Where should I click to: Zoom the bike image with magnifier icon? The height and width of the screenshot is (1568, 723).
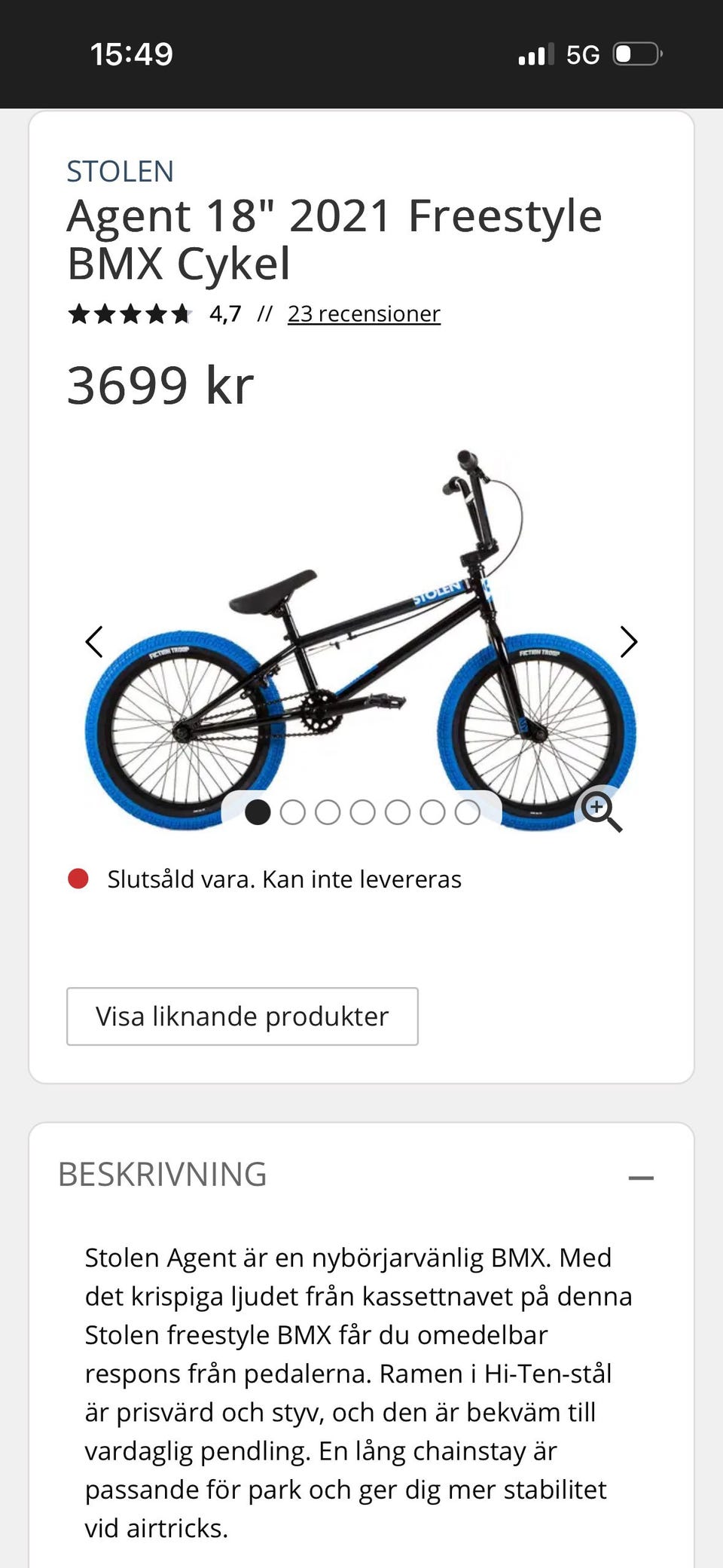(600, 811)
